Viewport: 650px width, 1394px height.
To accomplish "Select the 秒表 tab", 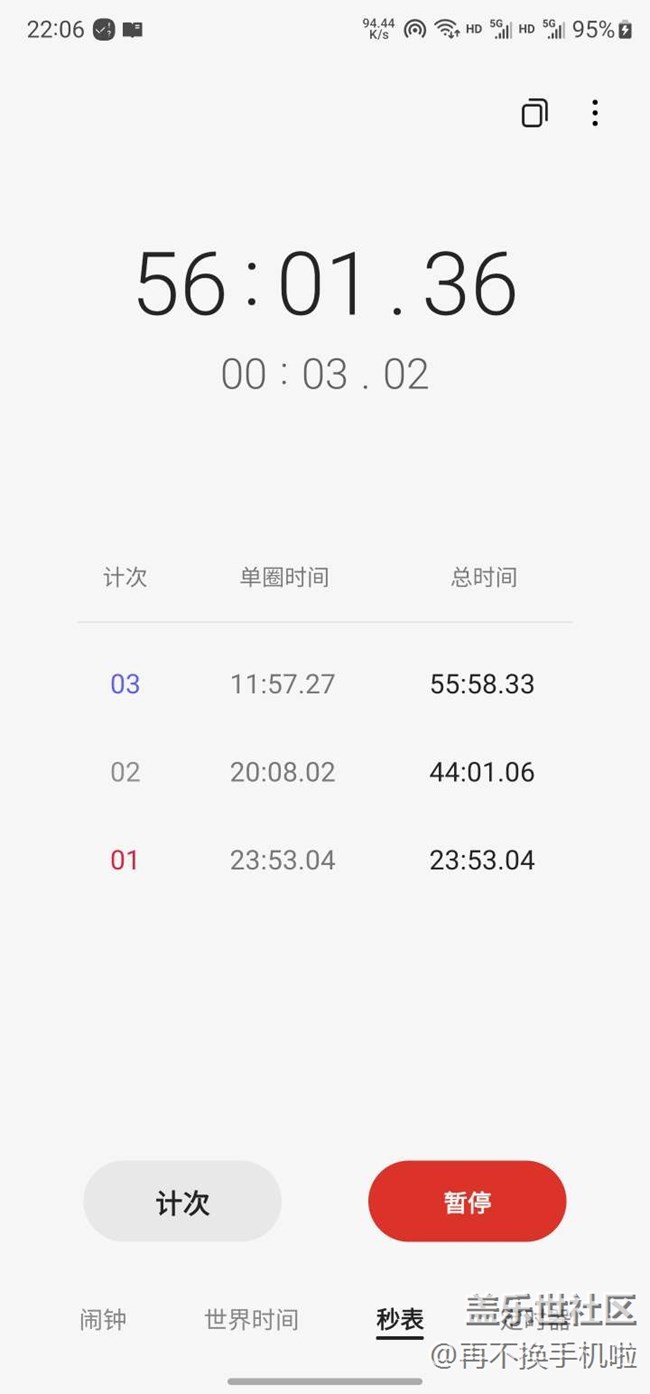I will click(x=400, y=1320).
